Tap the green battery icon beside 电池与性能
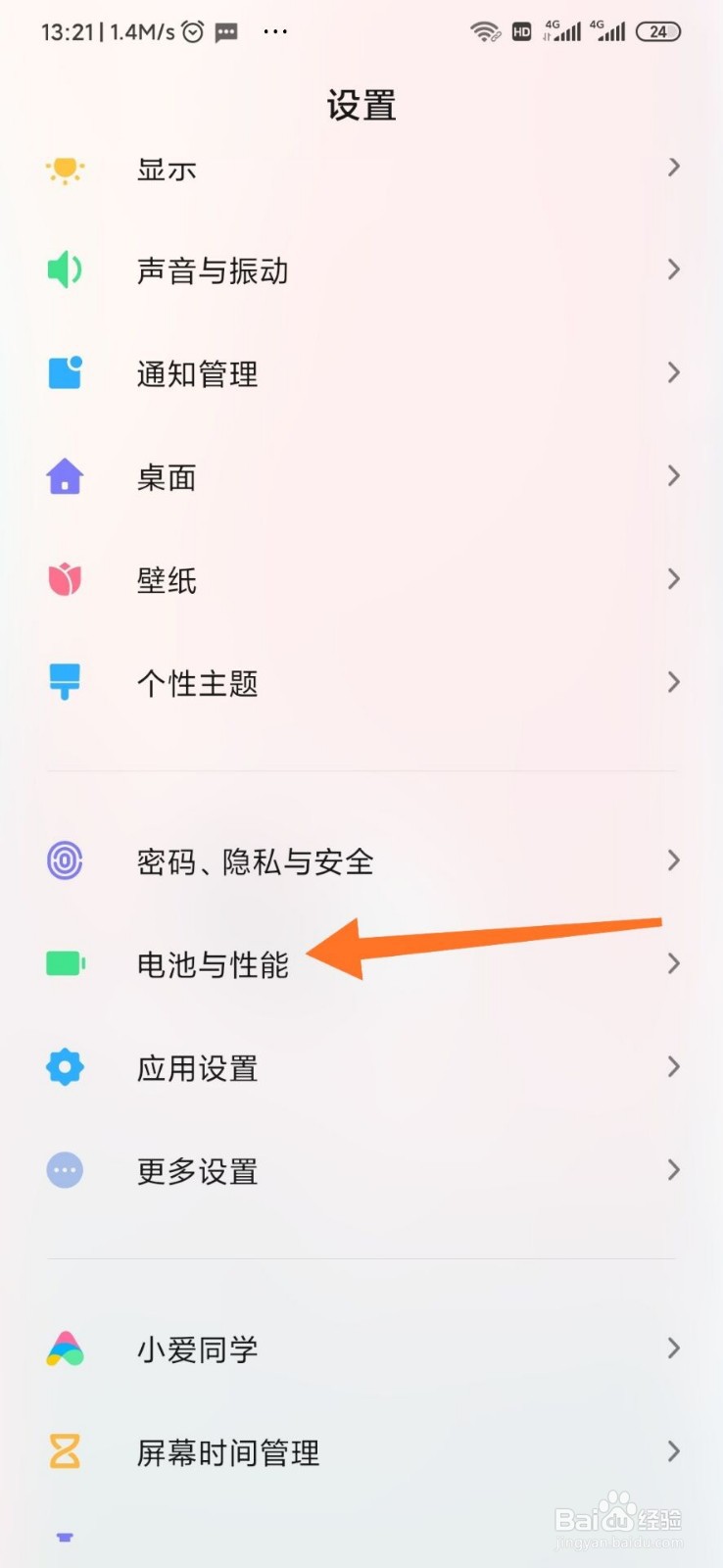Screen dimensions: 723x1568 tap(64, 963)
